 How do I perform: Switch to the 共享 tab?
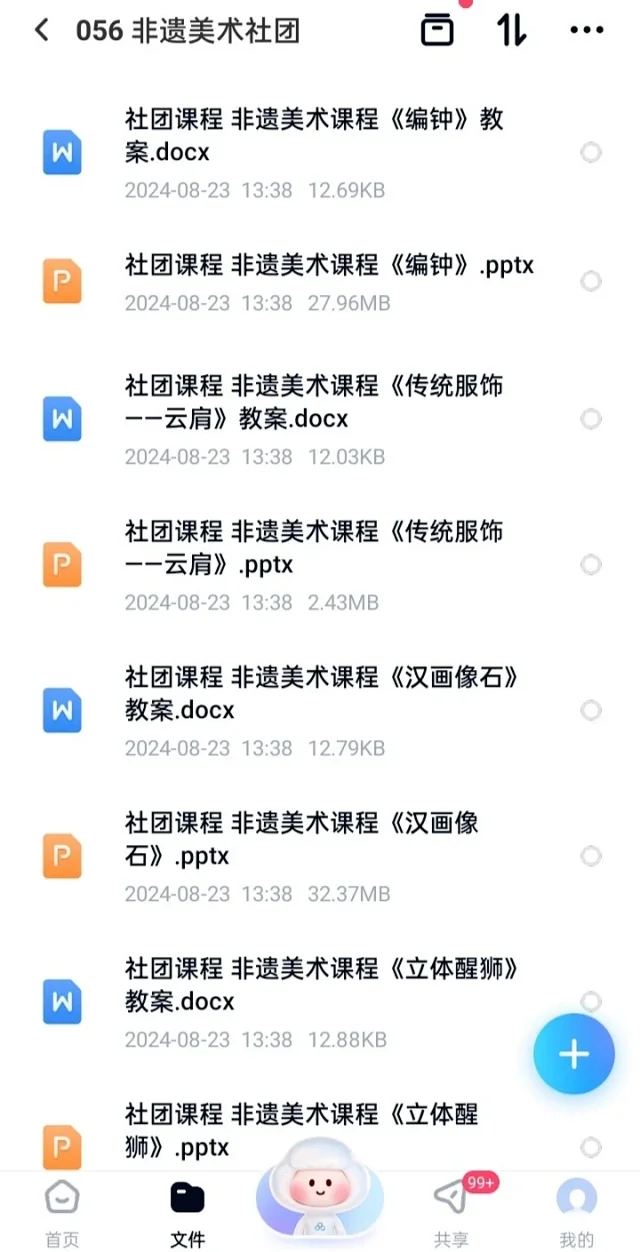[452, 1212]
